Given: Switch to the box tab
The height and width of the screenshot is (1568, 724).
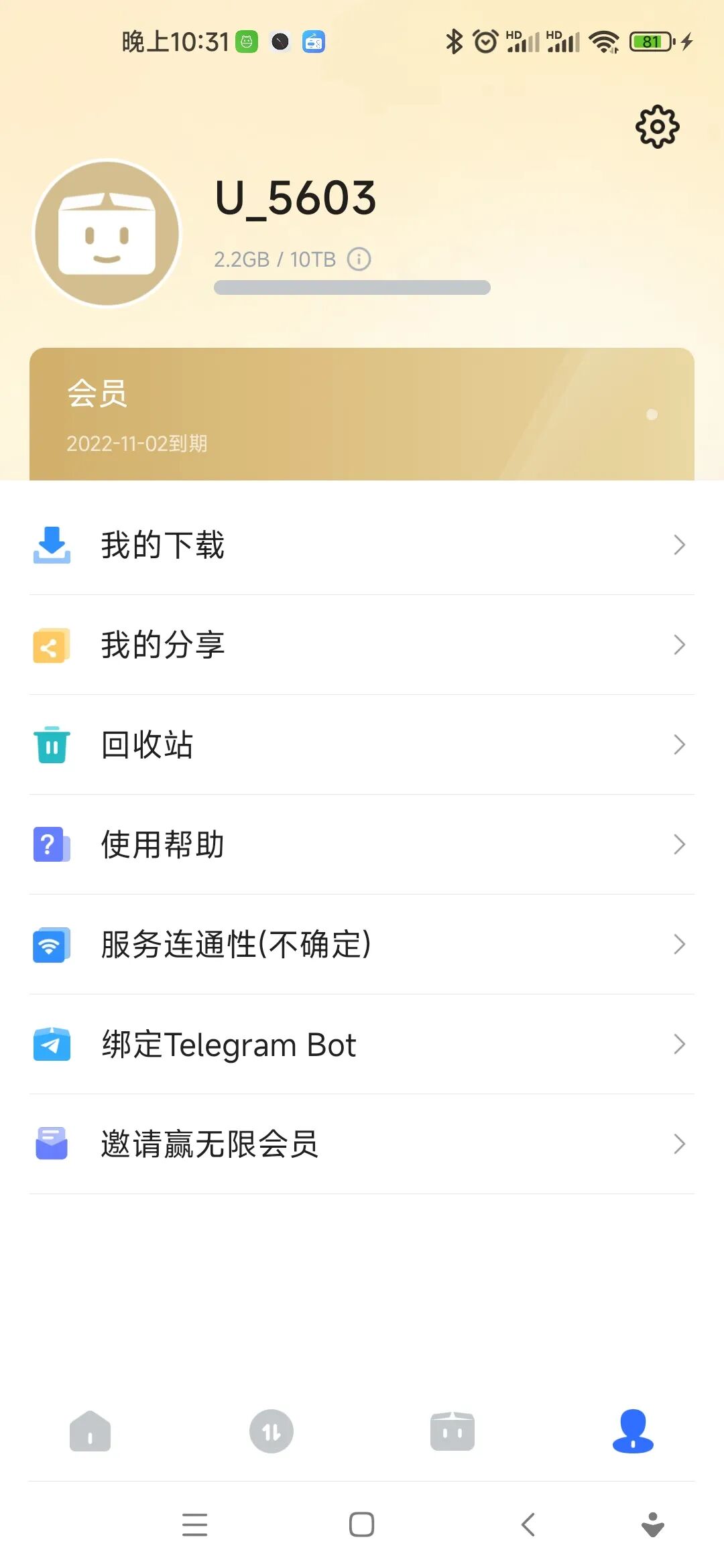Looking at the screenshot, I should (x=452, y=1431).
